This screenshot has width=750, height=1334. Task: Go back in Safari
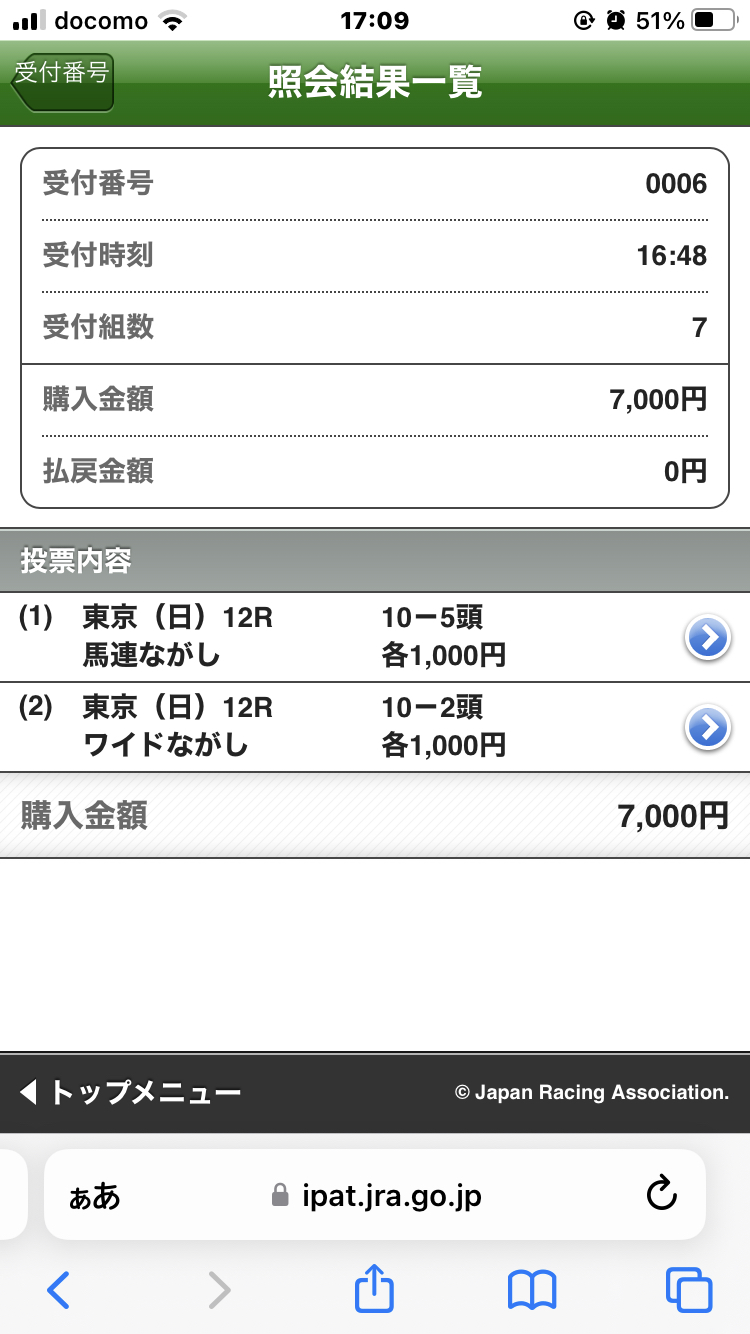pyautogui.click(x=59, y=1290)
